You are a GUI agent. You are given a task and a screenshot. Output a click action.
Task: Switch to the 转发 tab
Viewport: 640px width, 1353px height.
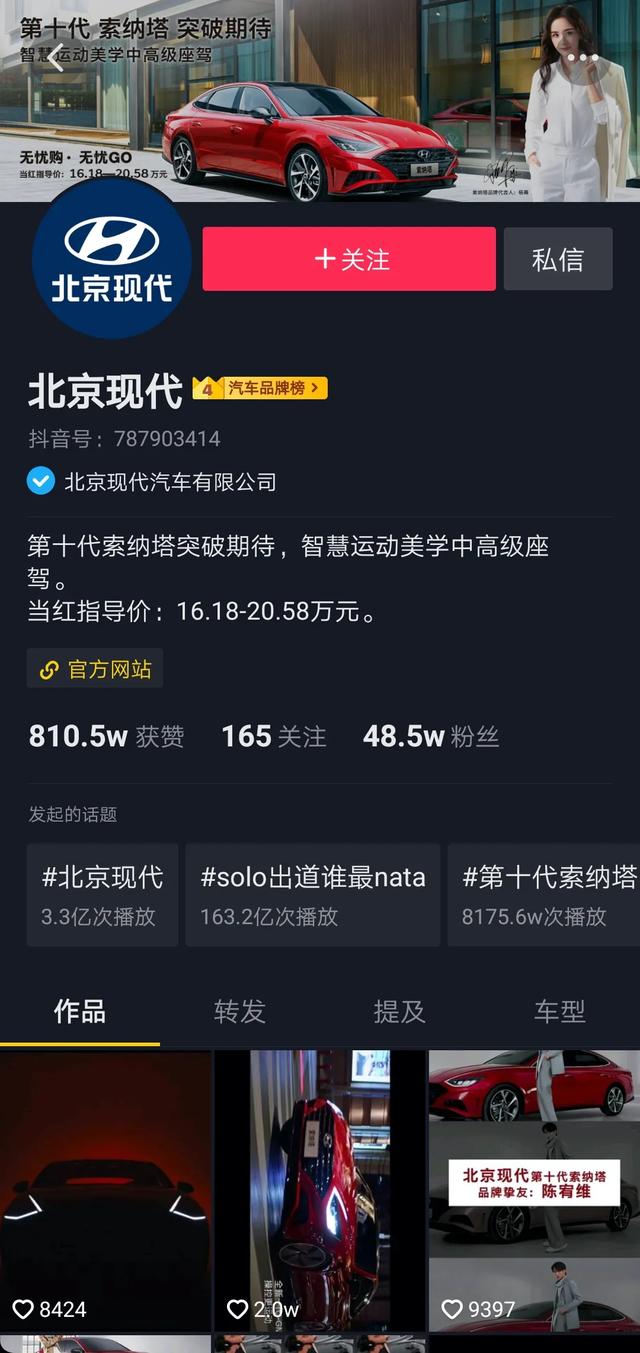pos(240,1011)
